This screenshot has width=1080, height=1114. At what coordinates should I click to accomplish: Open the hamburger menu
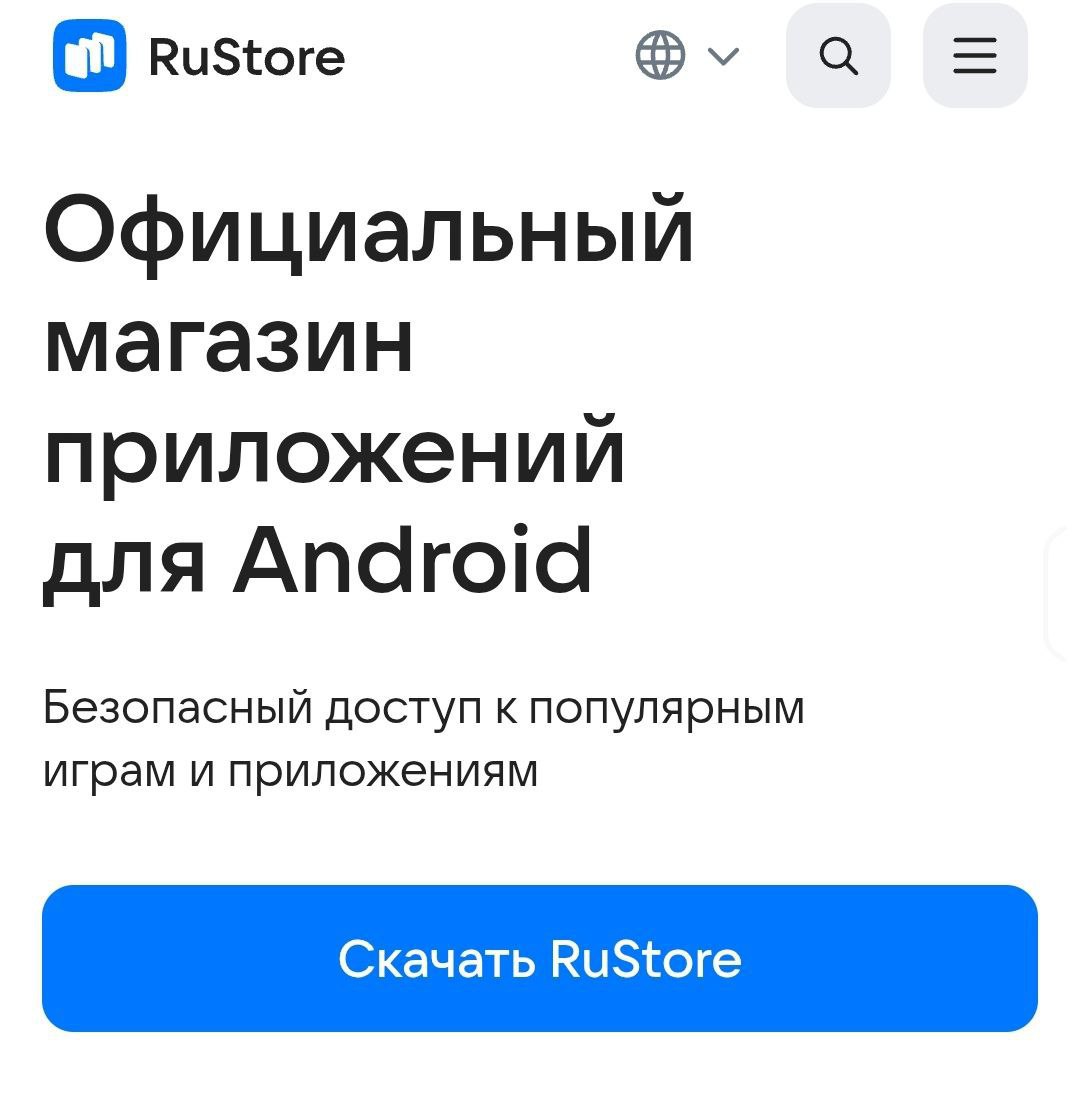tap(974, 56)
